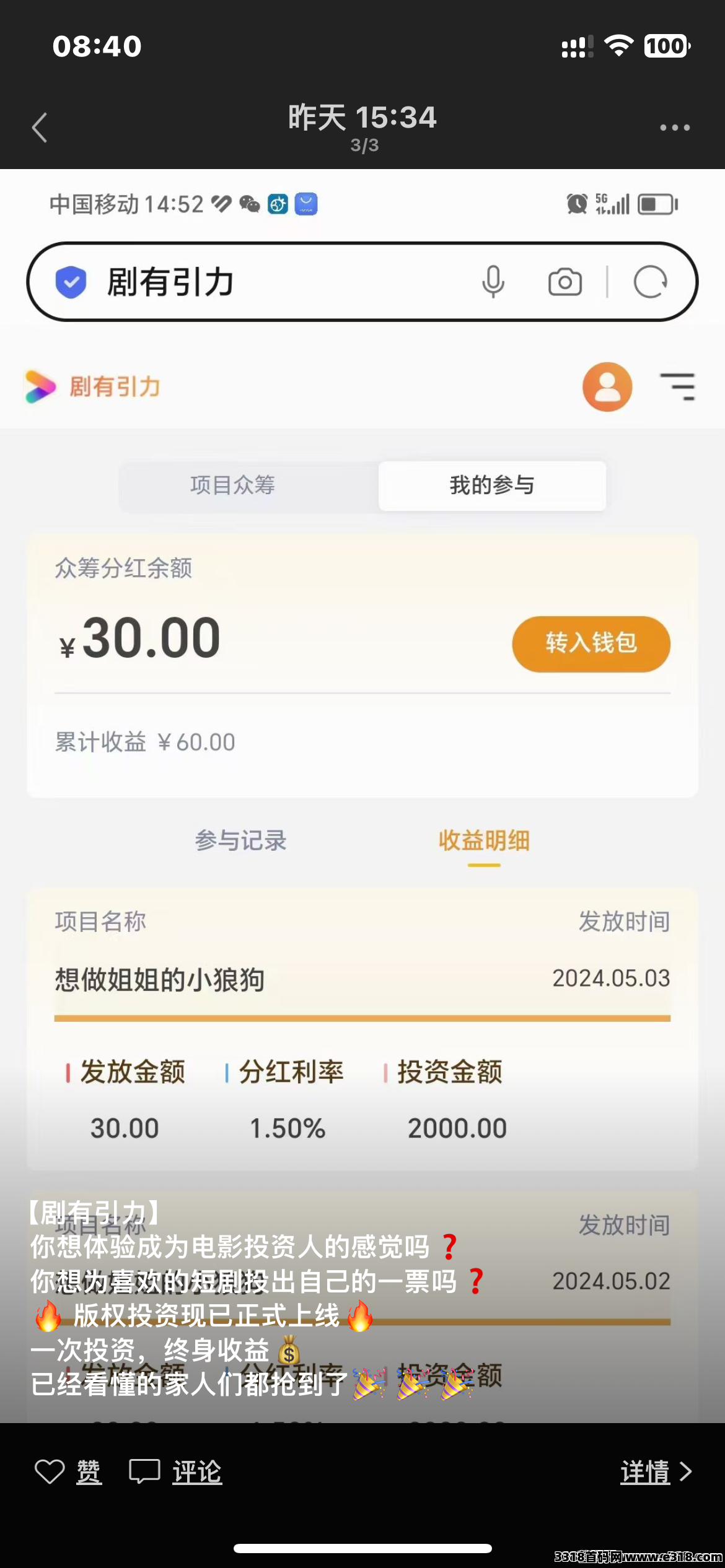The image size is (725, 1568).
Task: Go back using the top-left arrow
Action: (x=40, y=128)
